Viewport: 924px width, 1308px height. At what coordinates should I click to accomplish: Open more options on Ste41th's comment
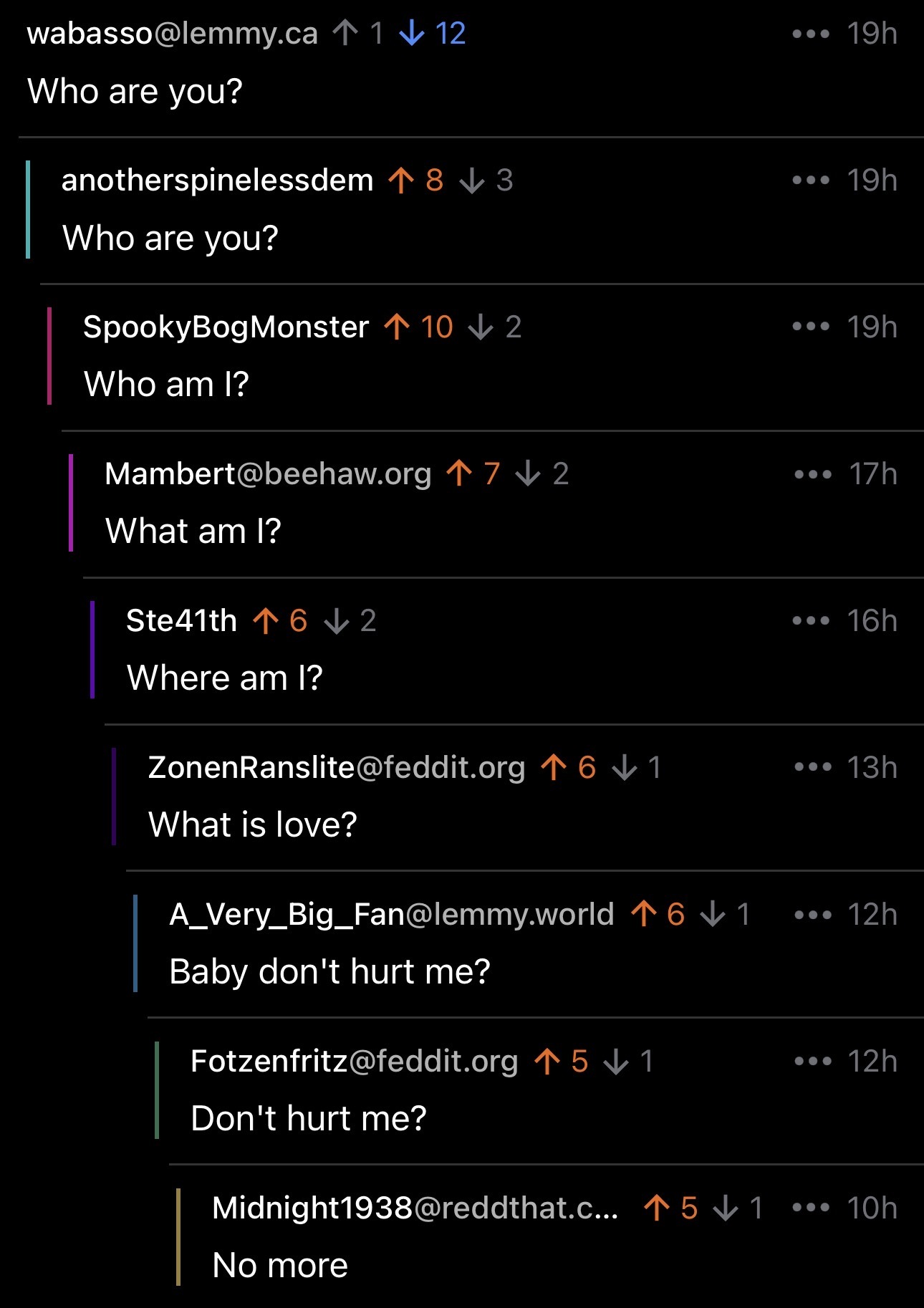click(811, 621)
